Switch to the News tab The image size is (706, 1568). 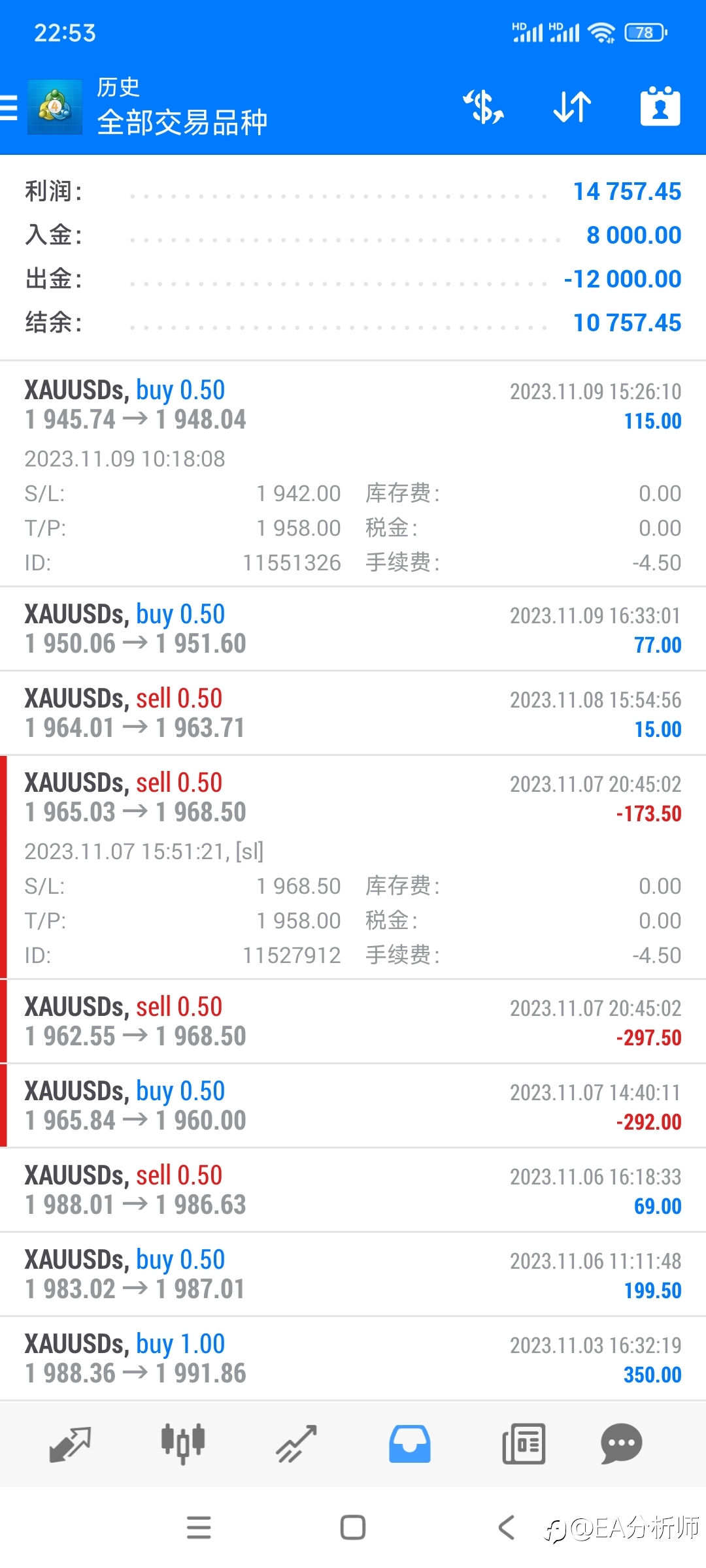tap(524, 1444)
